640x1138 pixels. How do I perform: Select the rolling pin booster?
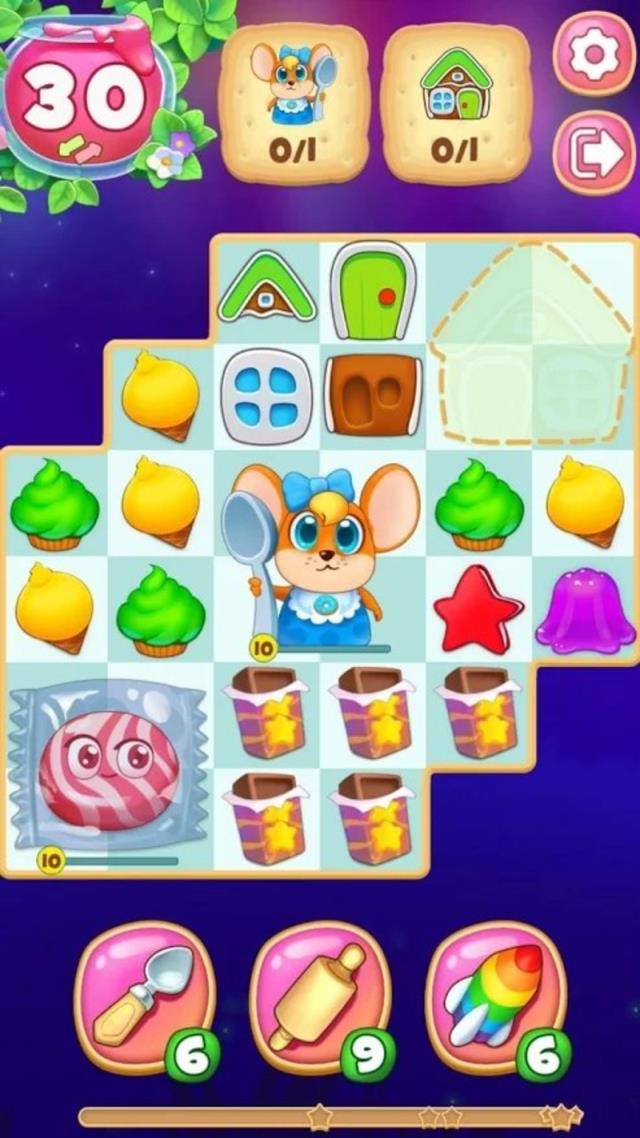click(x=318, y=995)
